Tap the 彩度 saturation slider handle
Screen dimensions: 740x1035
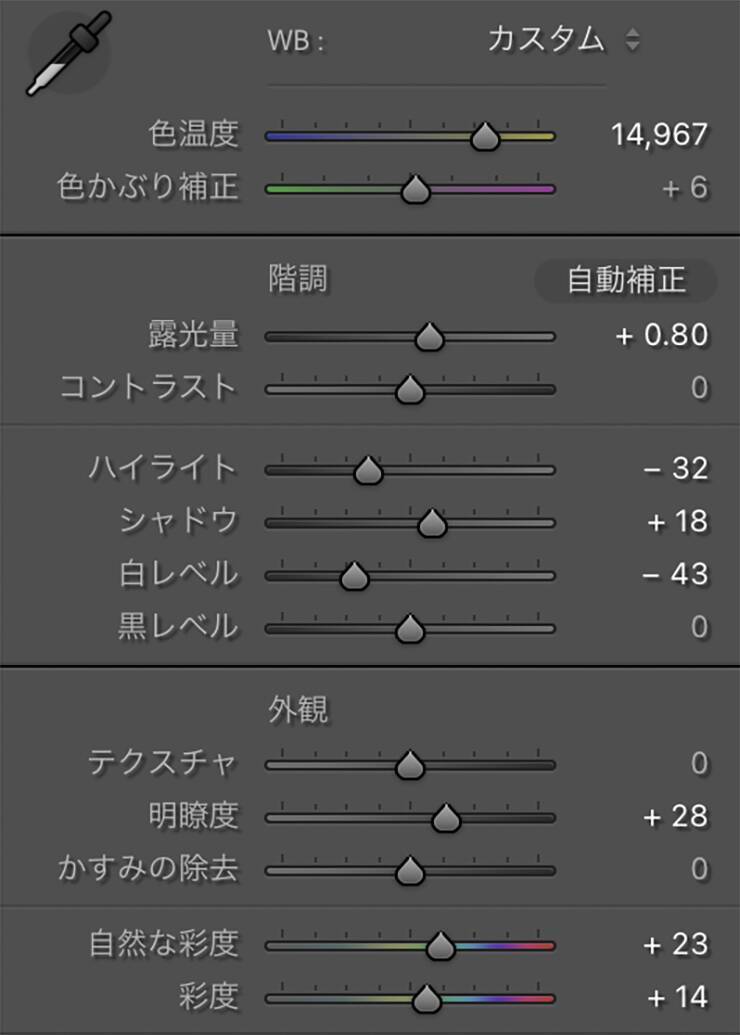pyautogui.click(x=427, y=998)
